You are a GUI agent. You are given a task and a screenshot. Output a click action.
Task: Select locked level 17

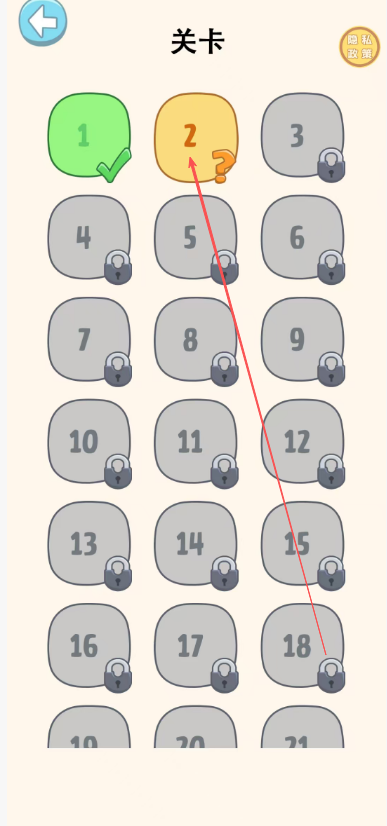pyautogui.click(x=196, y=647)
